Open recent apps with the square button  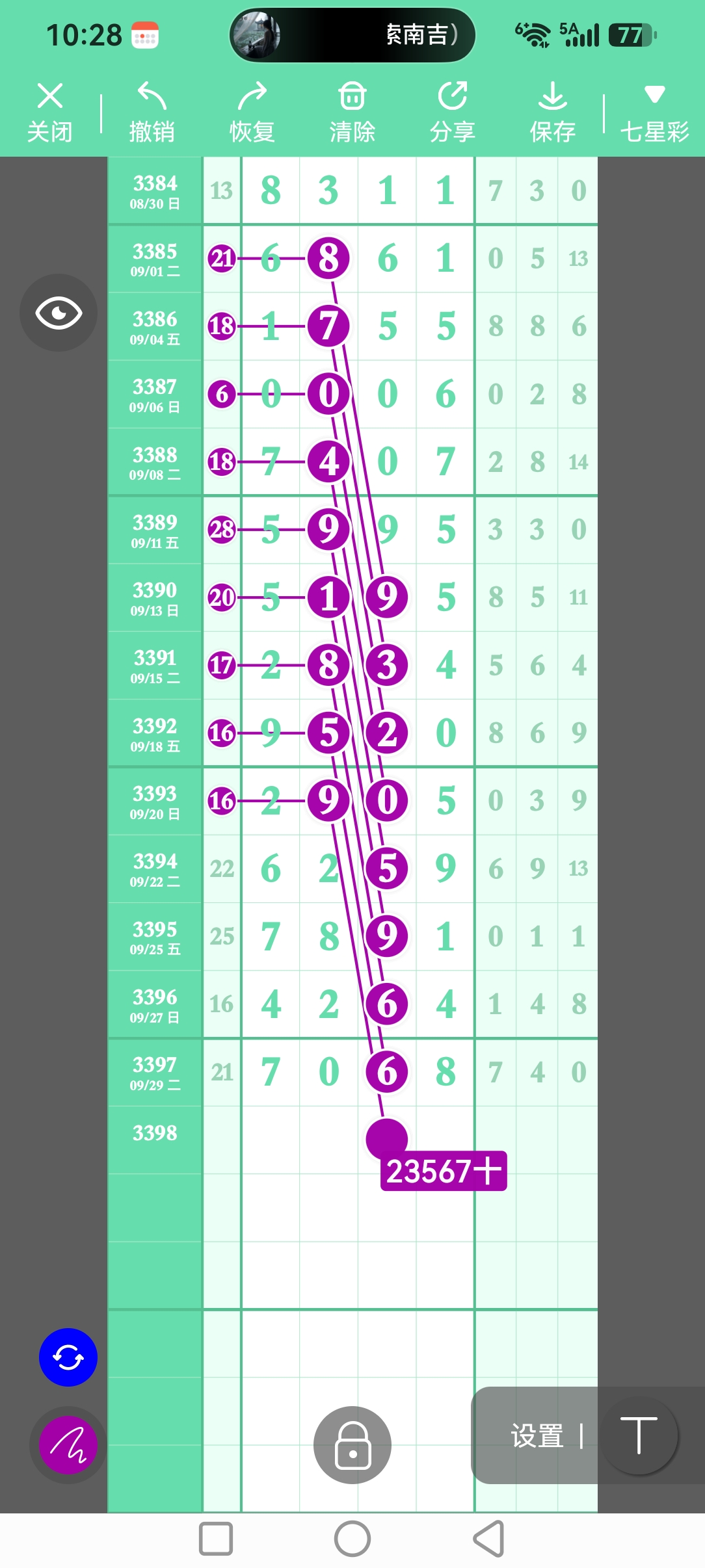[x=216, y=1539]
